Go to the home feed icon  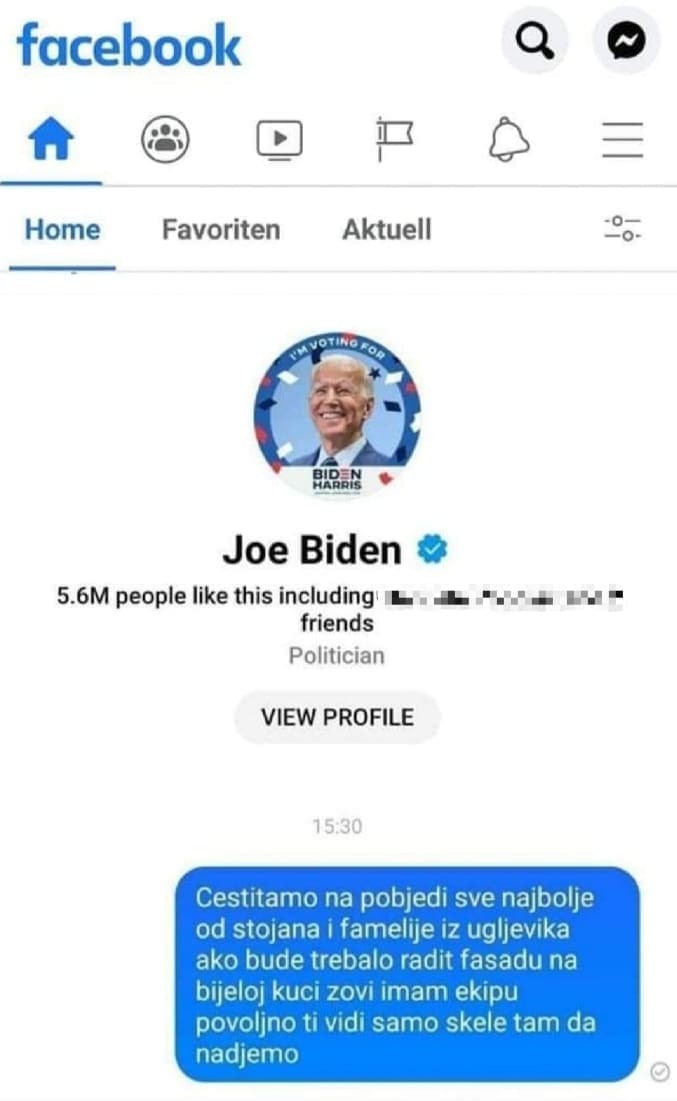click(x=52, y=140)
